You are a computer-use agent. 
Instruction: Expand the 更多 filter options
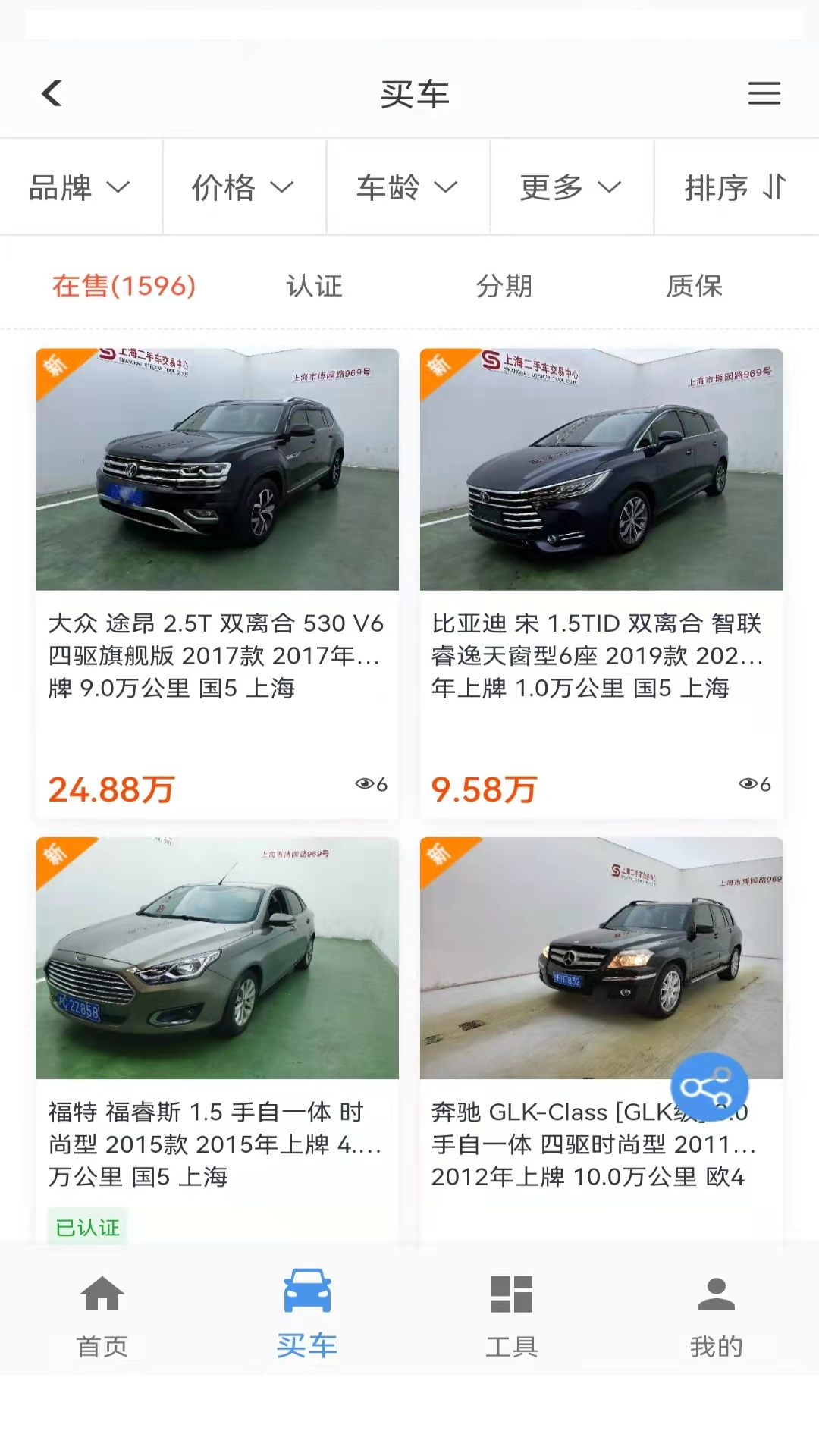tap(570, 187)
